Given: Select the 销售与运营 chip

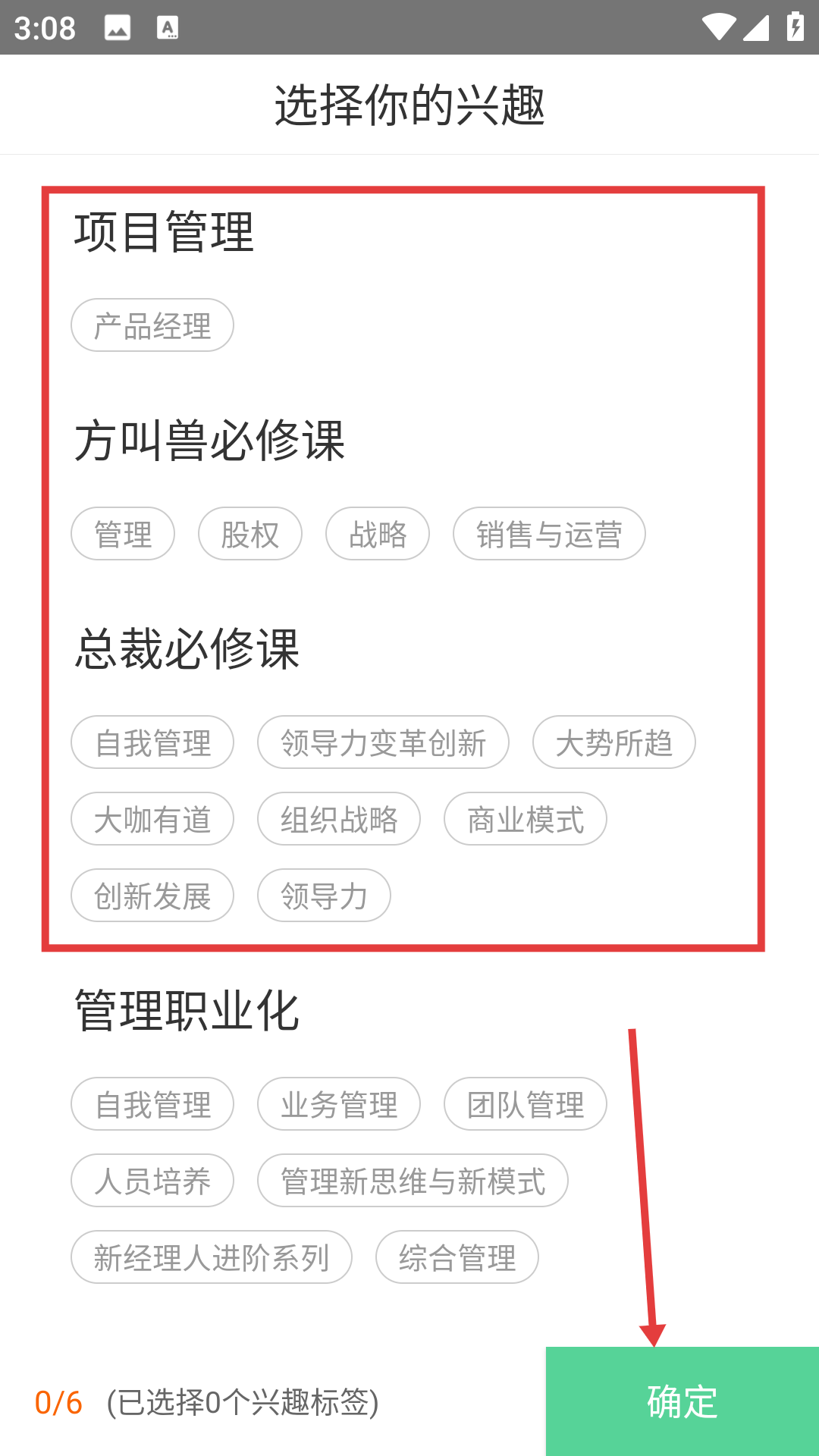Looking at the screenshot, I should pos(549,534).
